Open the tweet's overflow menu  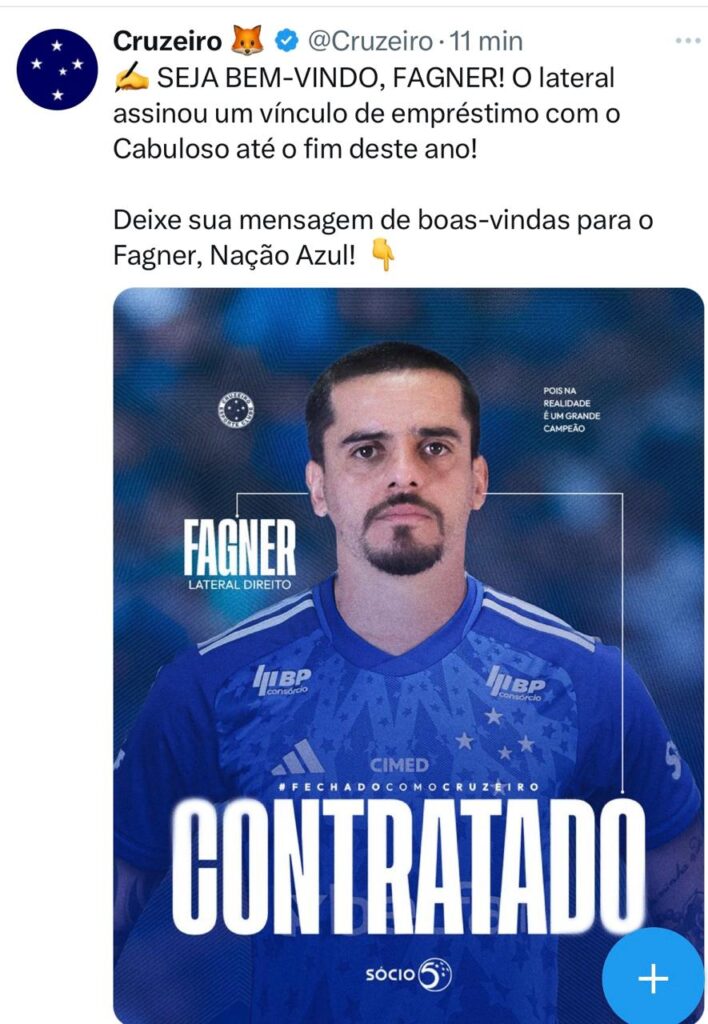coord(687,41)
